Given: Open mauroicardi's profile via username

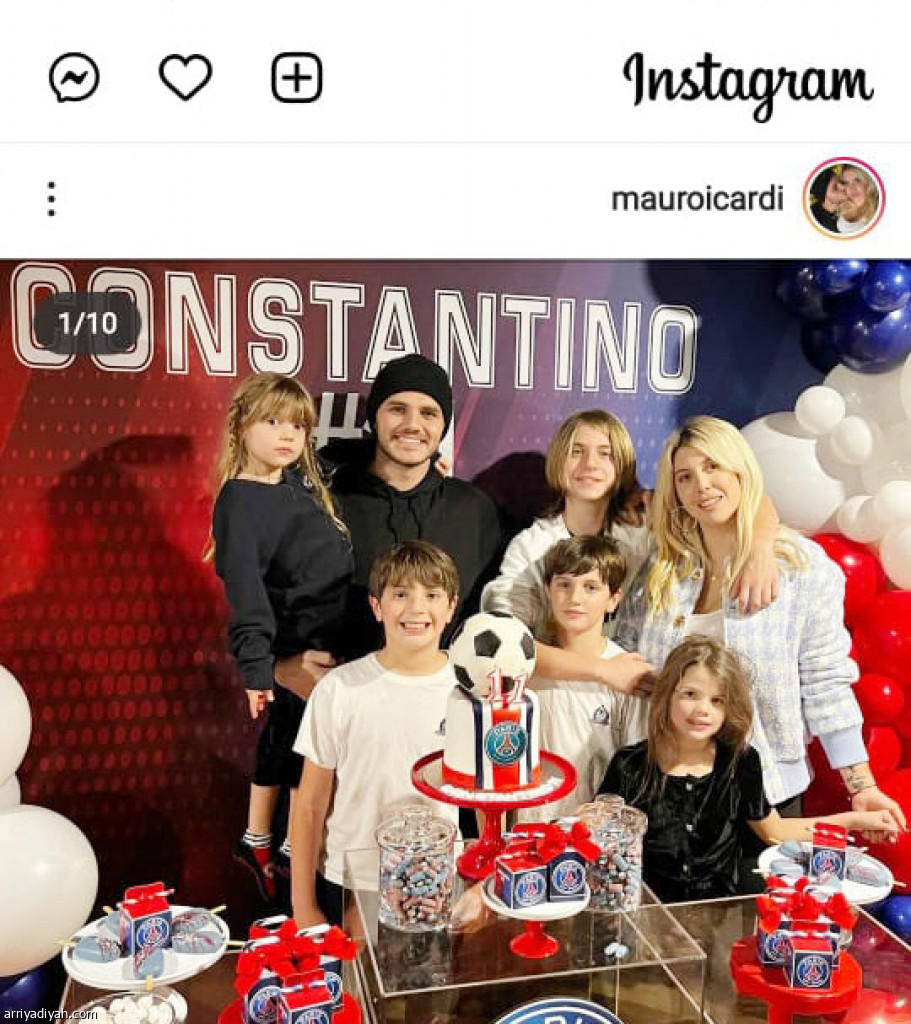Looking at the screenshot, I should point(697,198).
